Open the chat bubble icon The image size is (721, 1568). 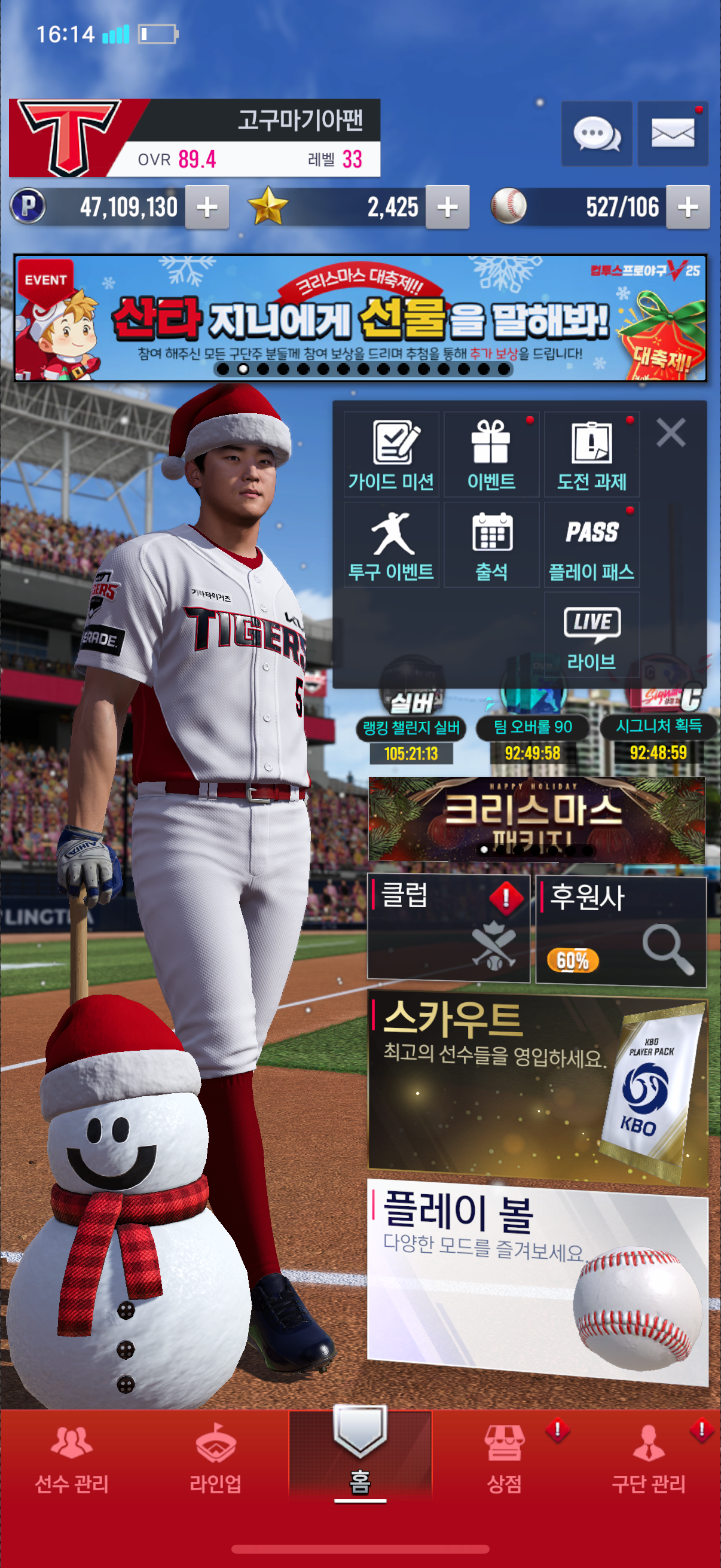[x=595, y=134]
